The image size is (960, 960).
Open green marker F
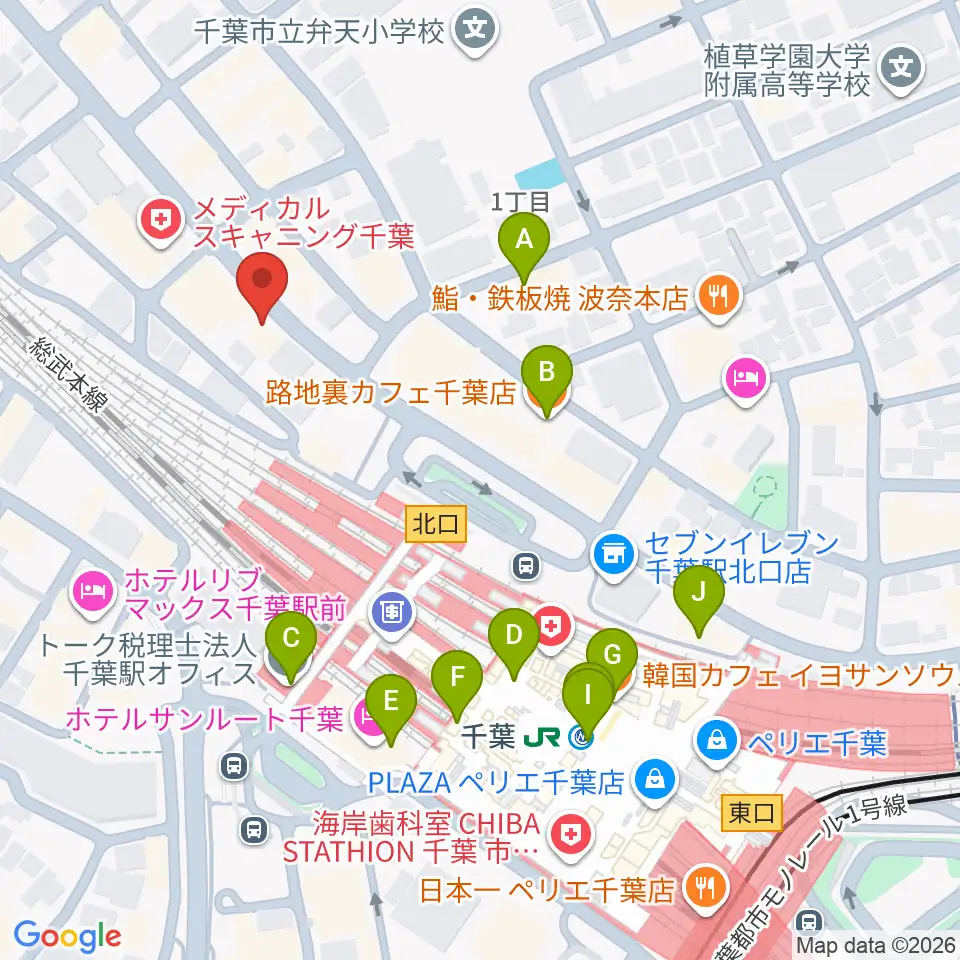(x=457, y=686)
